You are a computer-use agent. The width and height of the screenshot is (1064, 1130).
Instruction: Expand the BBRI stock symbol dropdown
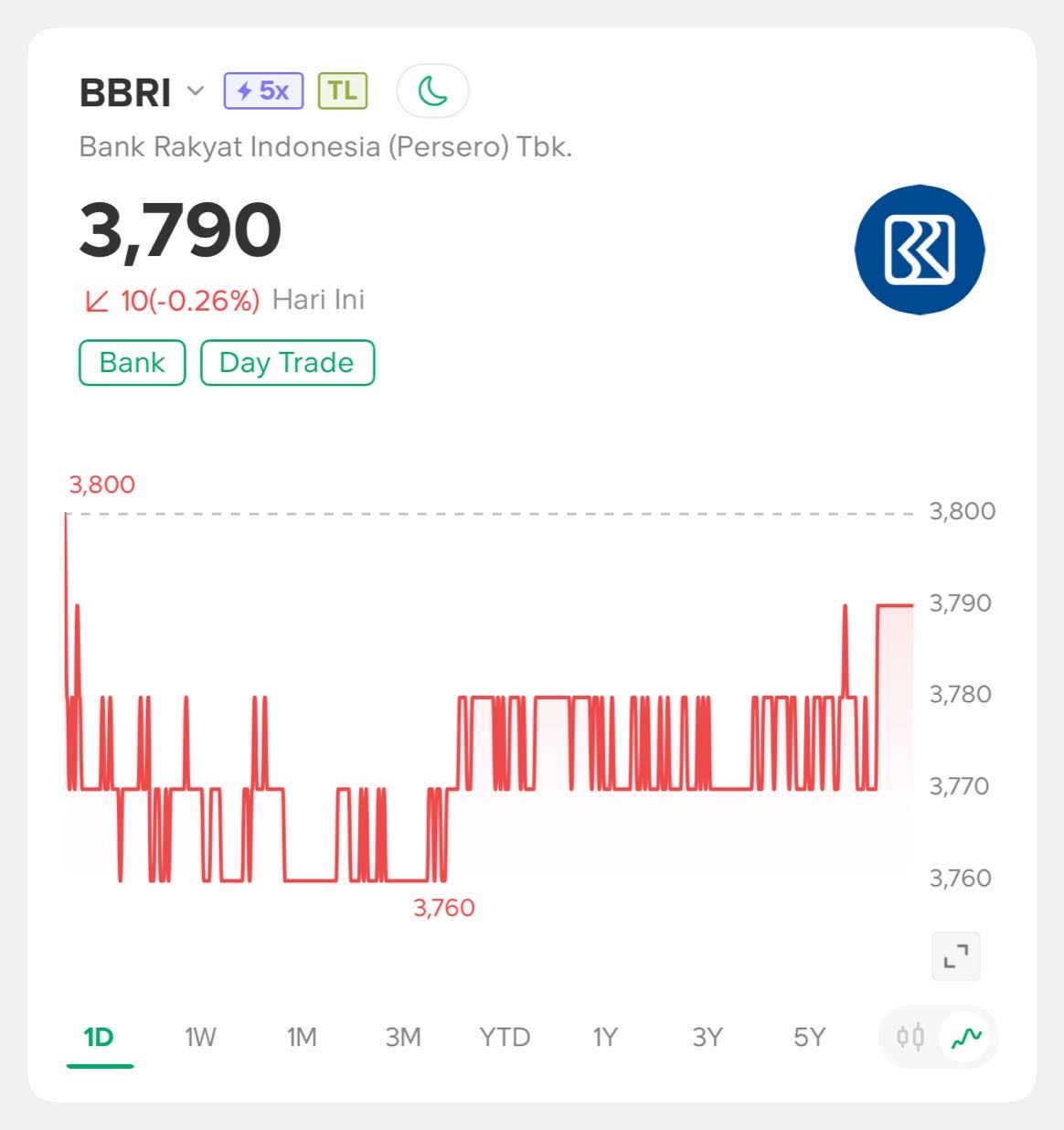click(195, 91)
